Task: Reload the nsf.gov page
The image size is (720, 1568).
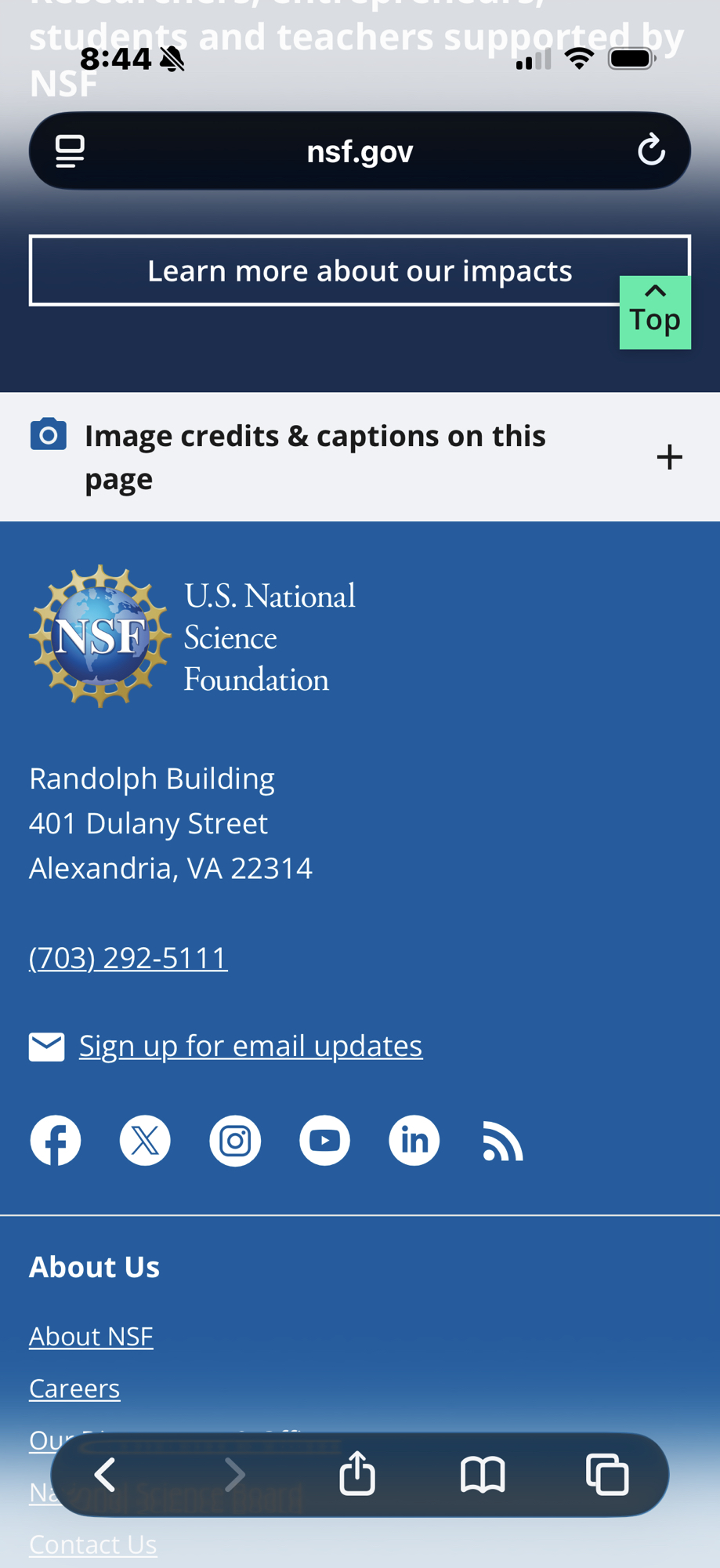Action: click(x=650, y=151)
